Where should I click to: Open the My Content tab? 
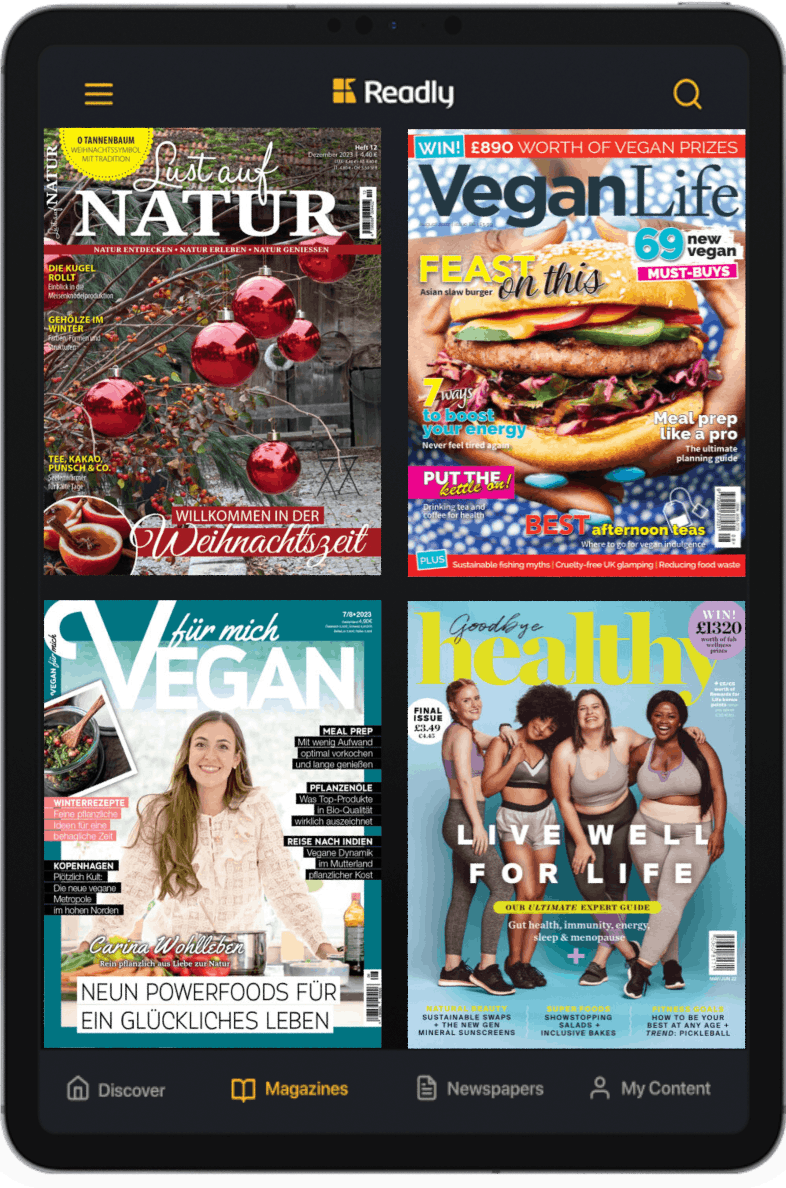pos(650,1089)
